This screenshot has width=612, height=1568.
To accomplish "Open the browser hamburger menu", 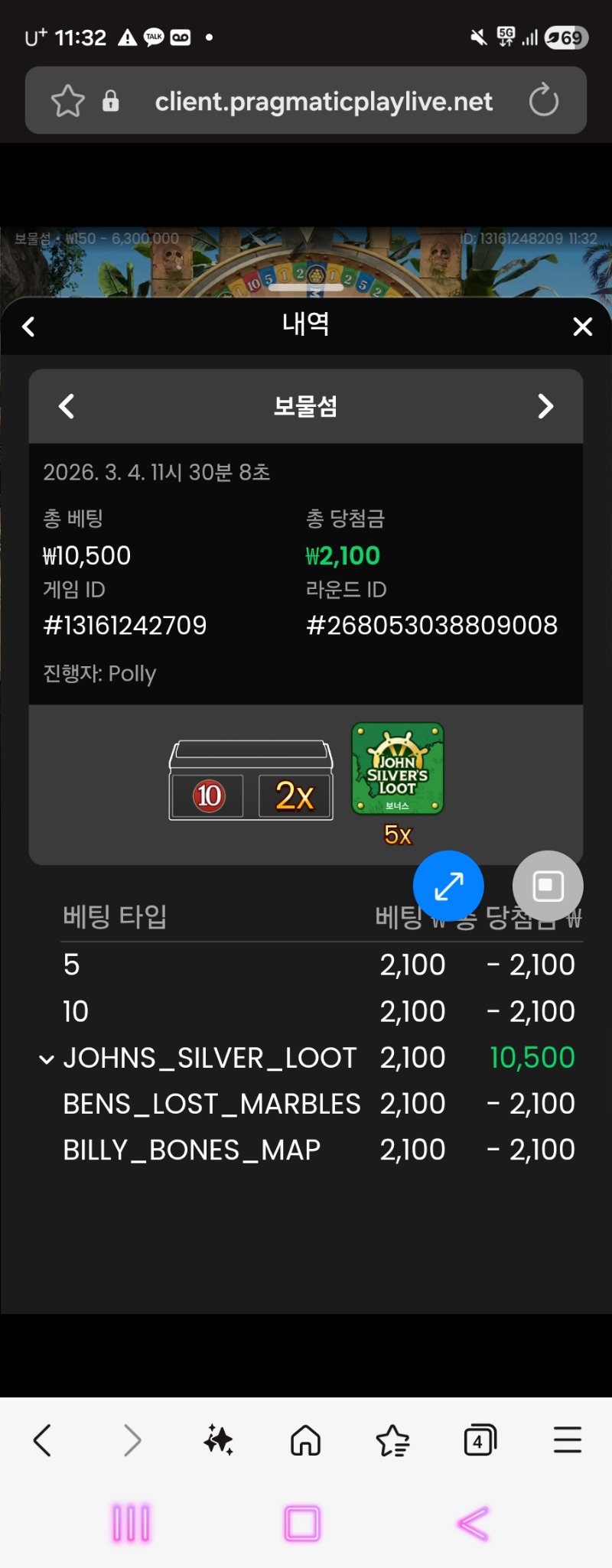I will pos(568,1441).
